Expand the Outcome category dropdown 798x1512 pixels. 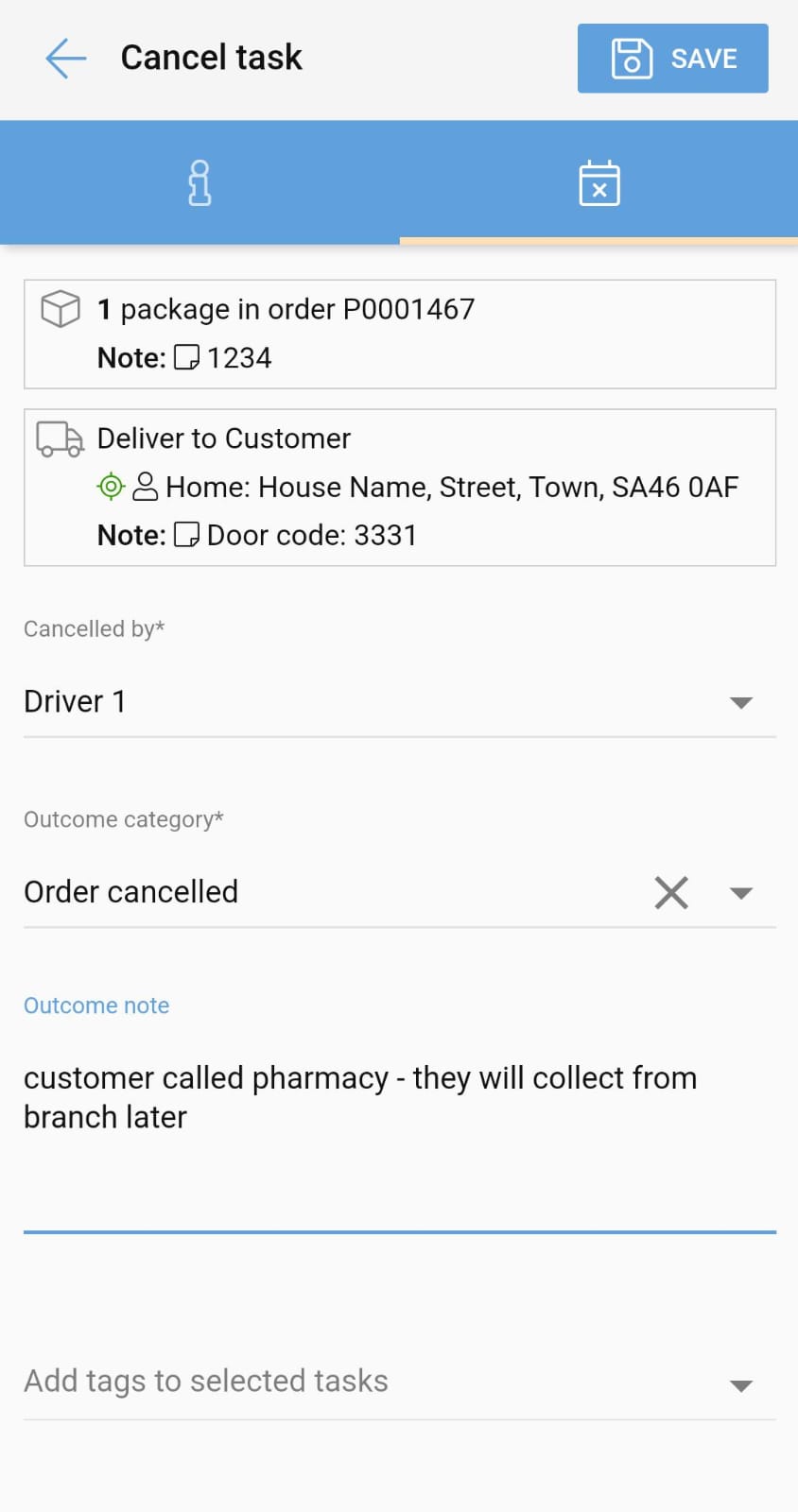[x=741, y=893]
